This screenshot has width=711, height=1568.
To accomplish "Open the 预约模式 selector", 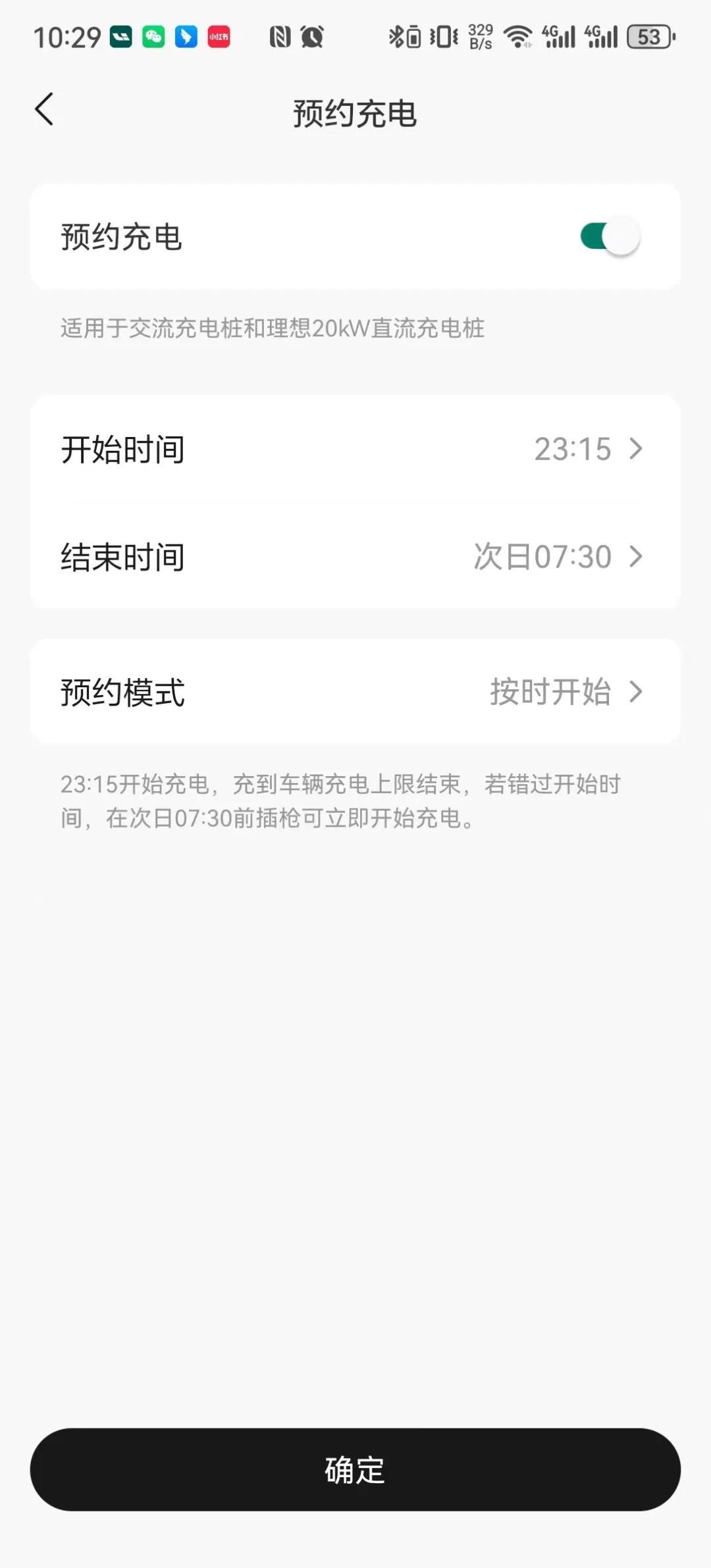I will (x=355, y=692).
